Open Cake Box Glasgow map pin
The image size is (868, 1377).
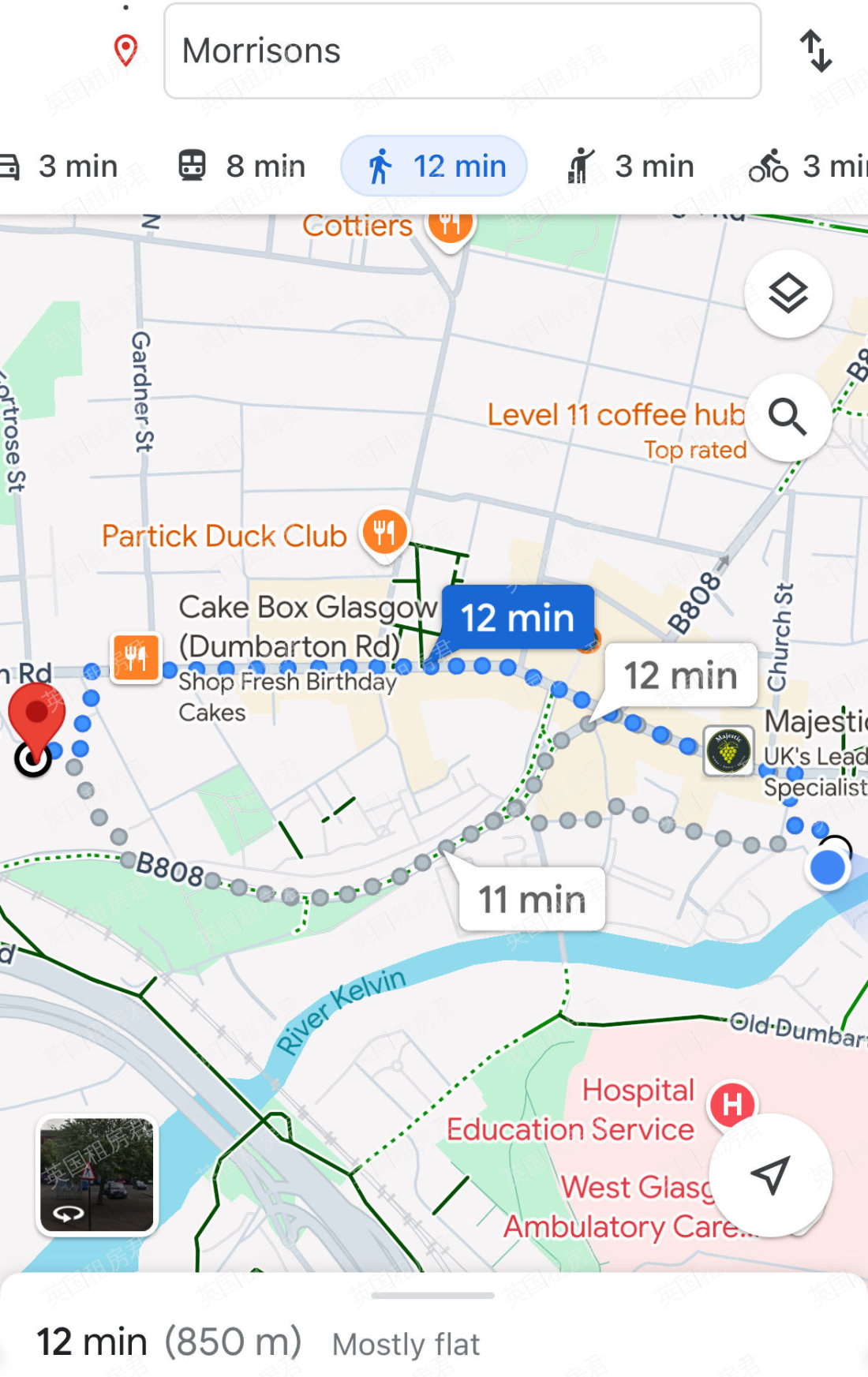coord(136,657)
